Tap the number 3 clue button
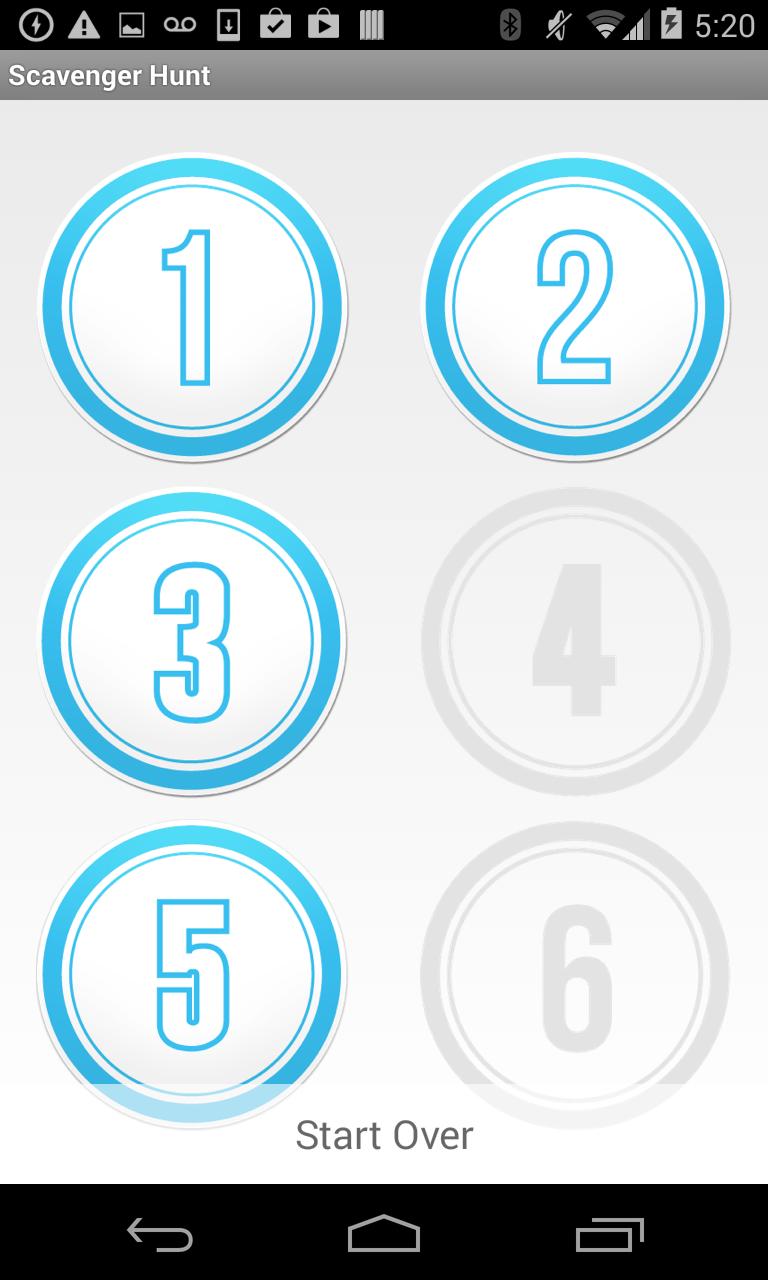The height and width of the screenshot is (1280, 768). coord(192,641)
